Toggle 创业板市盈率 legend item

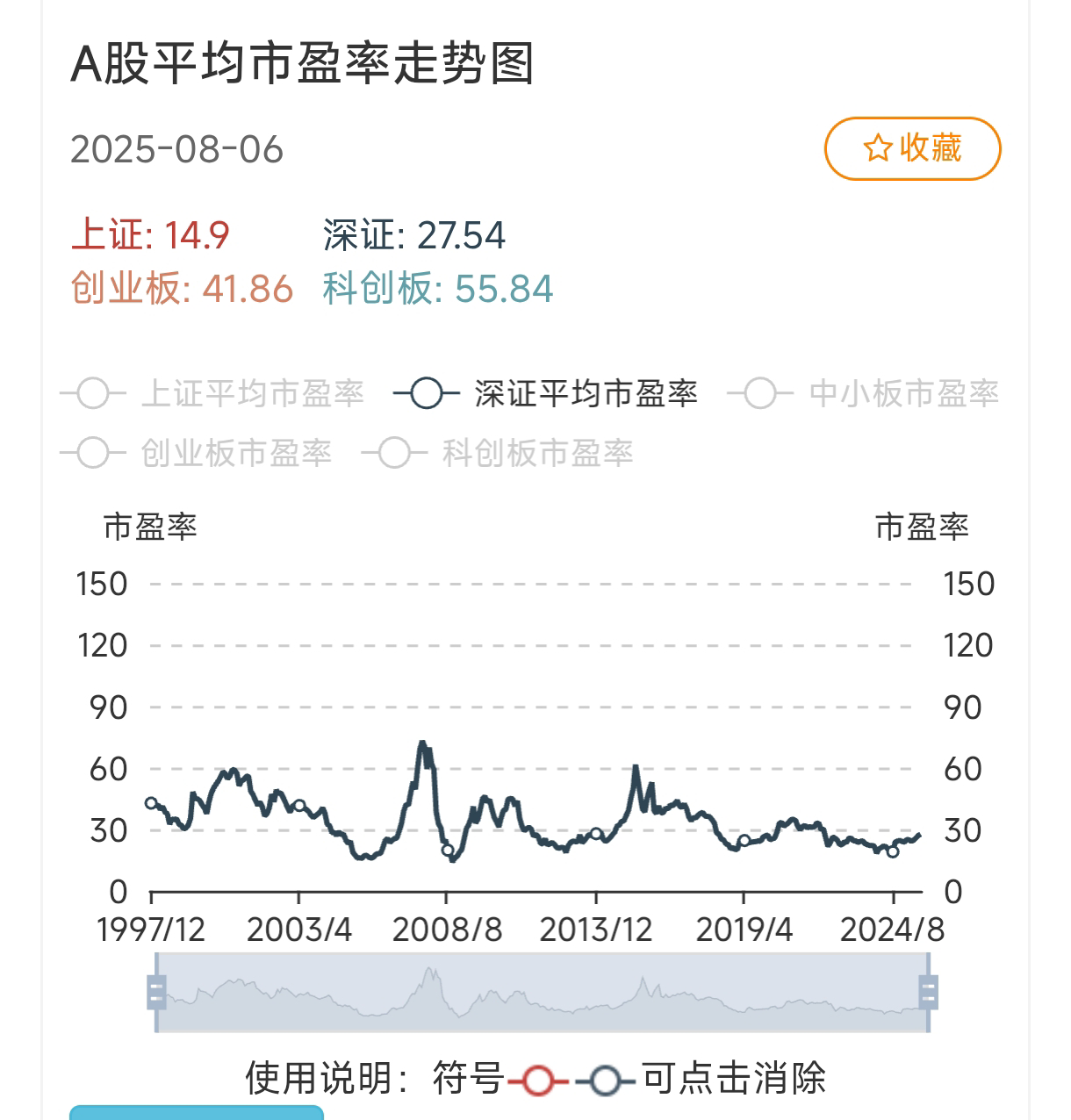tap(197, 453)
